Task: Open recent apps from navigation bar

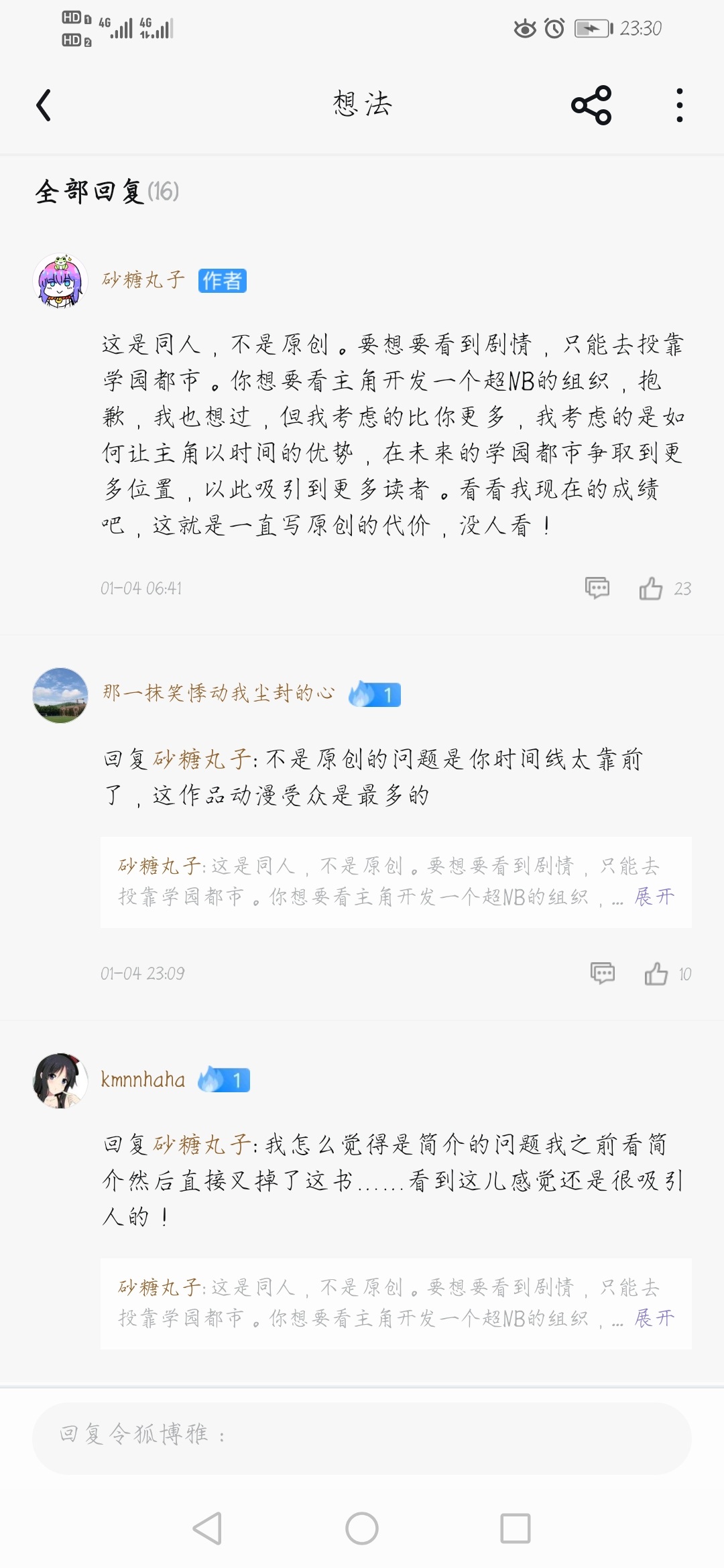Action: 515,1528
